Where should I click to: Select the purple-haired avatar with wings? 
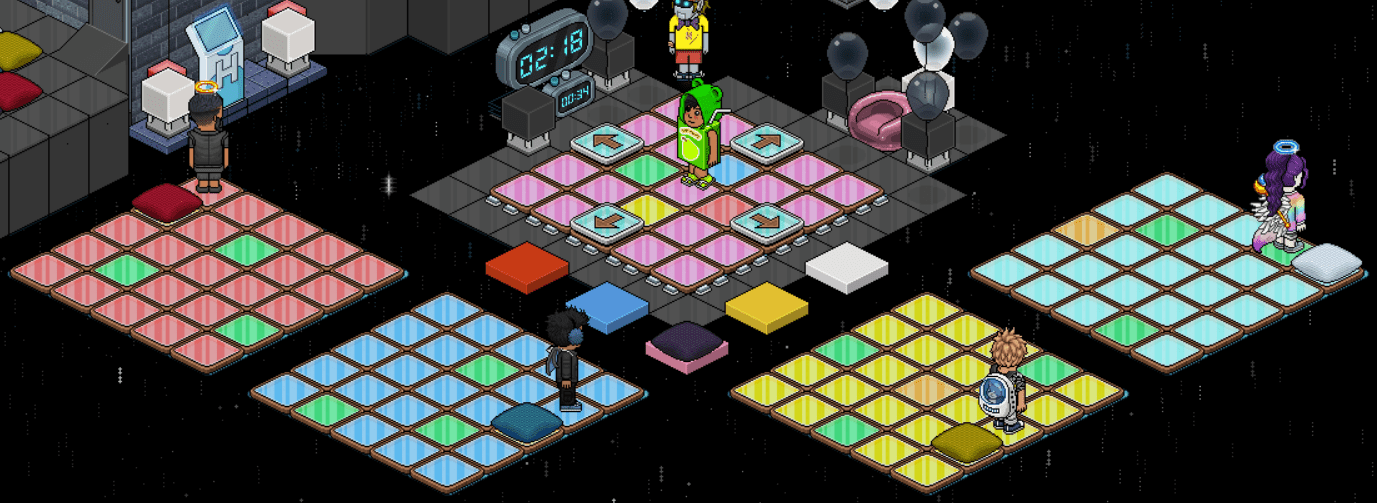1281,199
